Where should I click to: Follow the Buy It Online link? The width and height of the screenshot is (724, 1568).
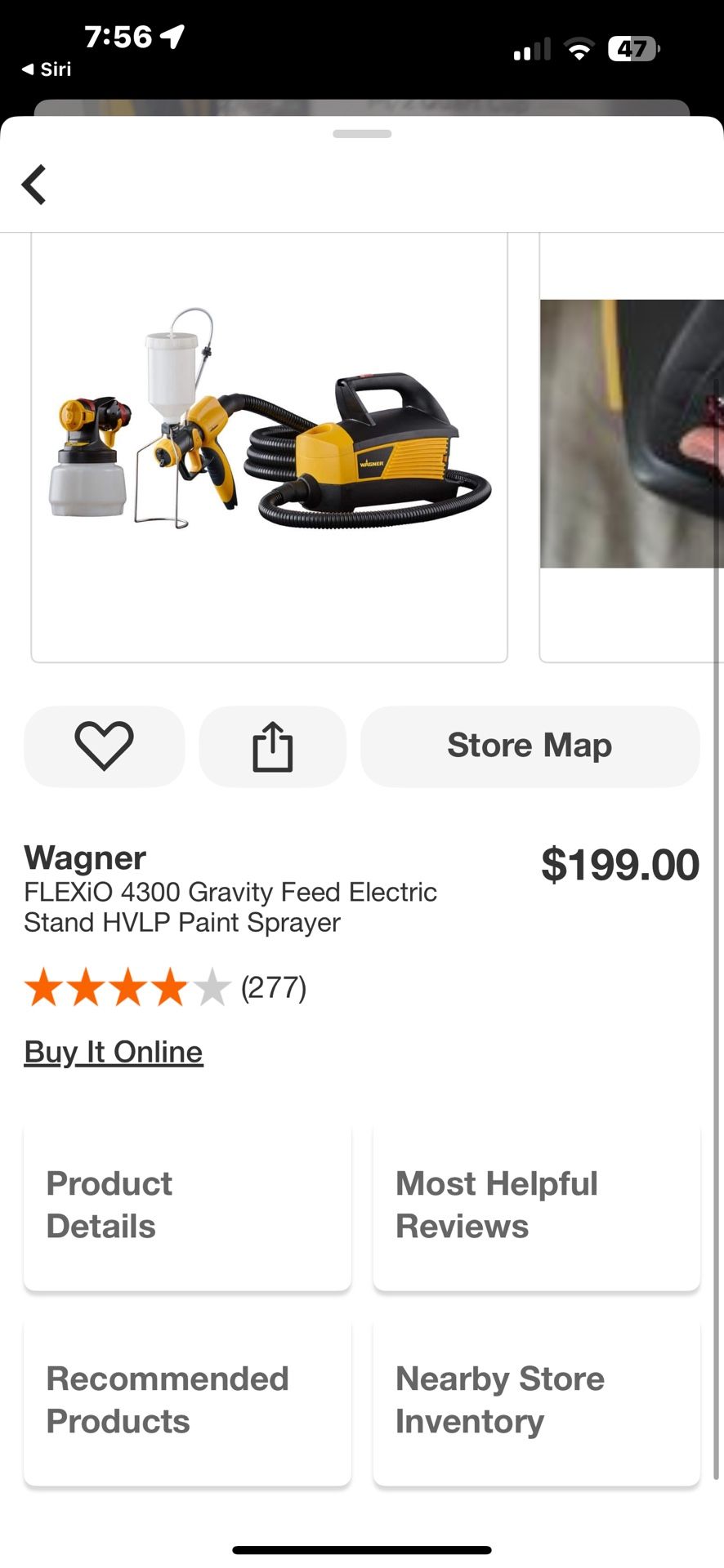[114, 1052]
